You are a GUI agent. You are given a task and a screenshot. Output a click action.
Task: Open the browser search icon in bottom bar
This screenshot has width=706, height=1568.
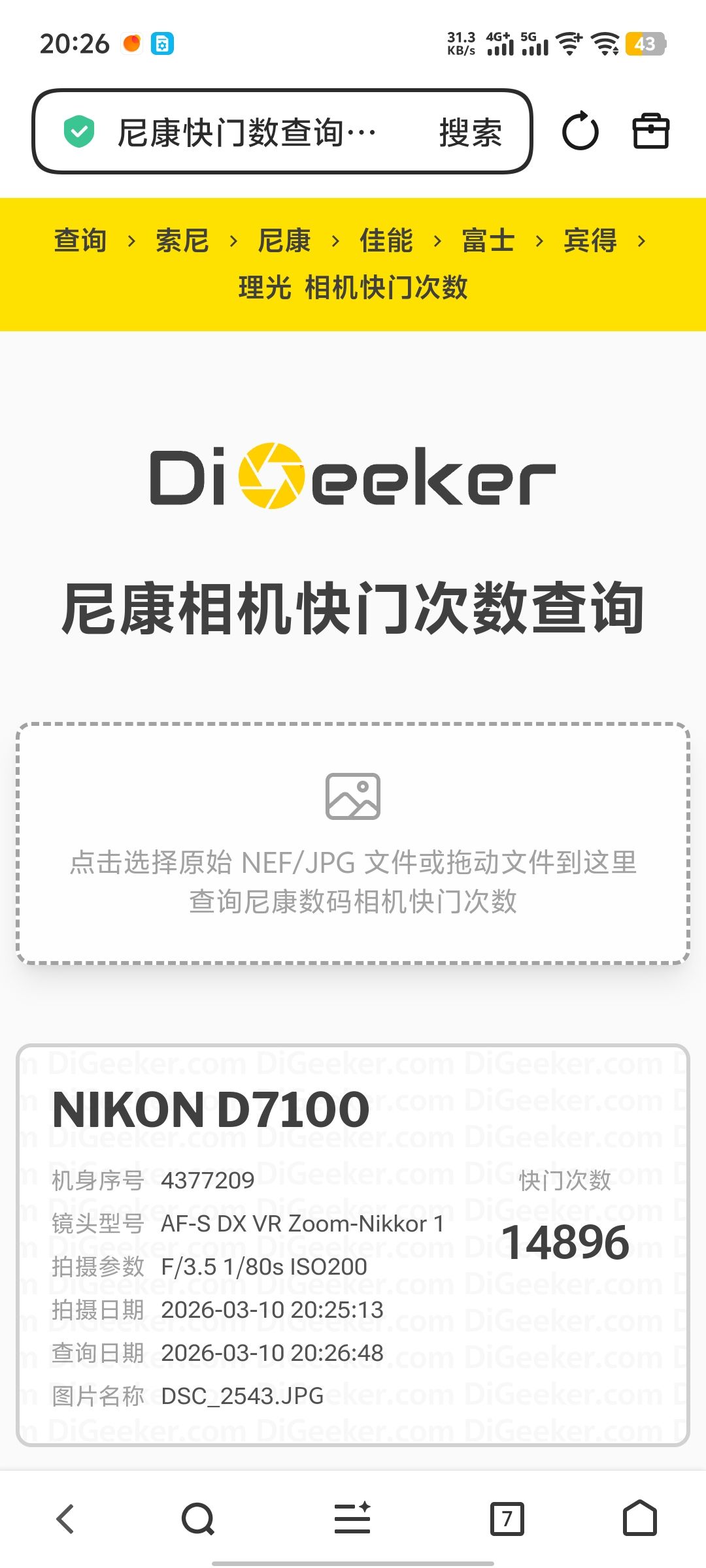click(198, 1518)
